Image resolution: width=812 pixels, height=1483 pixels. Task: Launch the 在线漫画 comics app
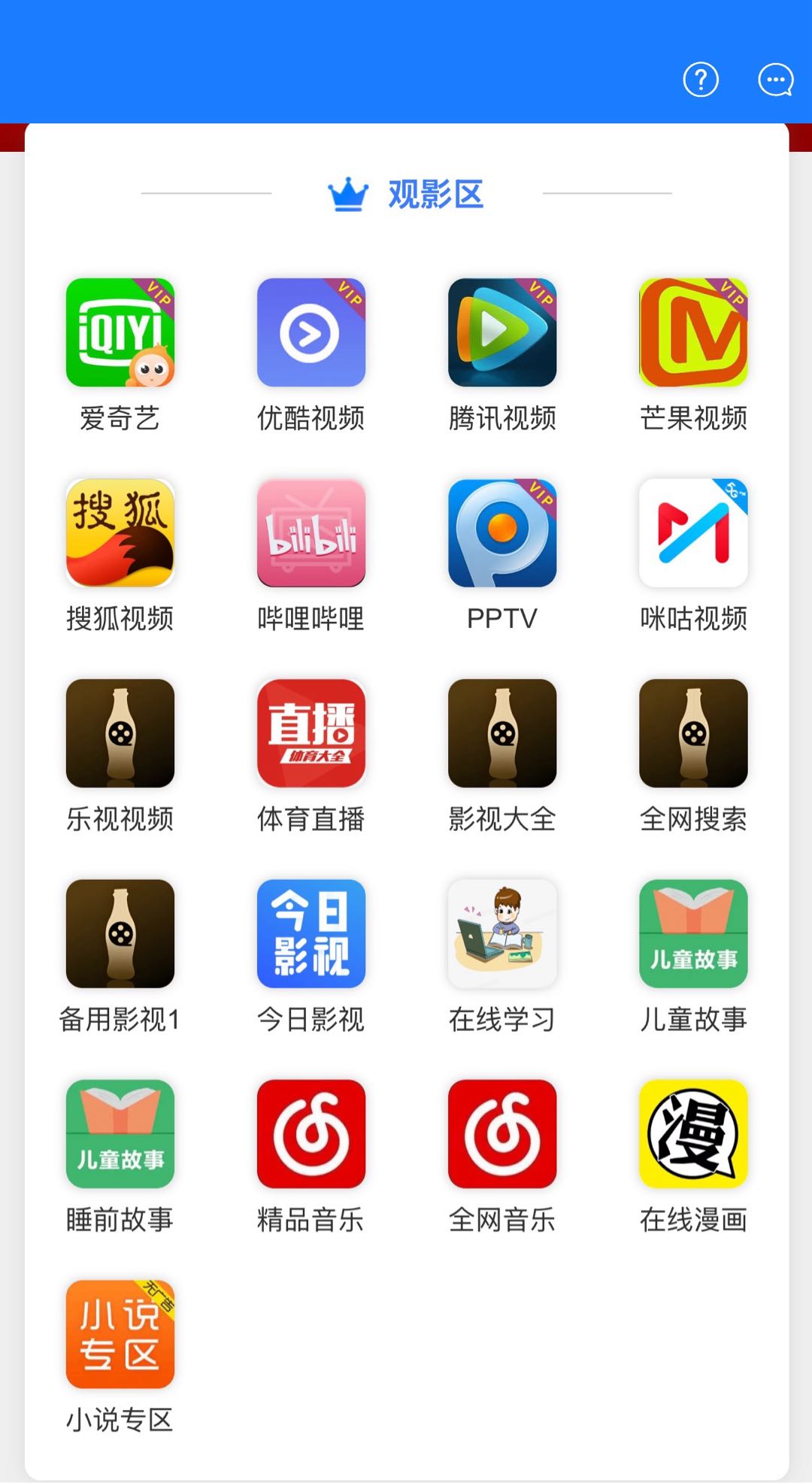click(693, 1134)
